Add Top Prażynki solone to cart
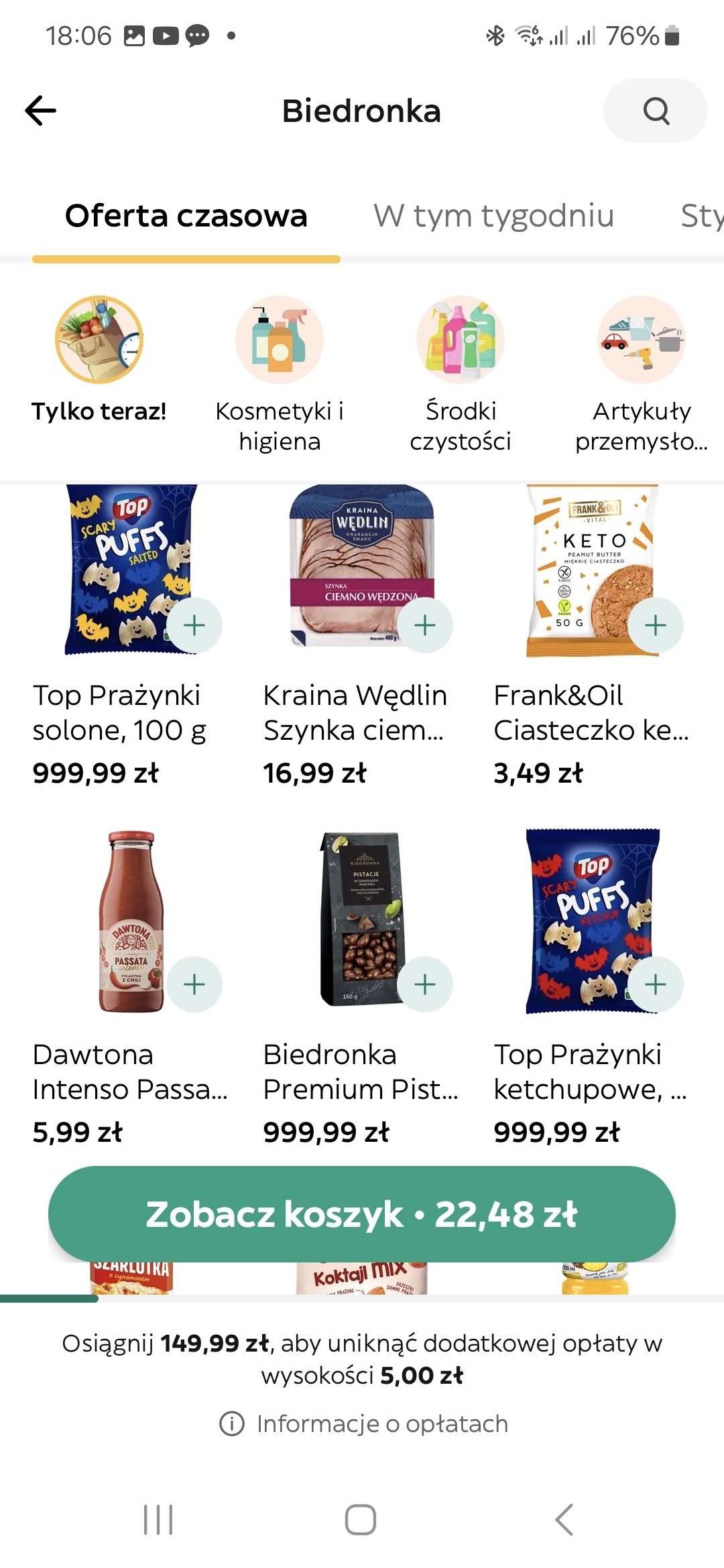Screen dimensions: 724x1568 tap(194, 625)
